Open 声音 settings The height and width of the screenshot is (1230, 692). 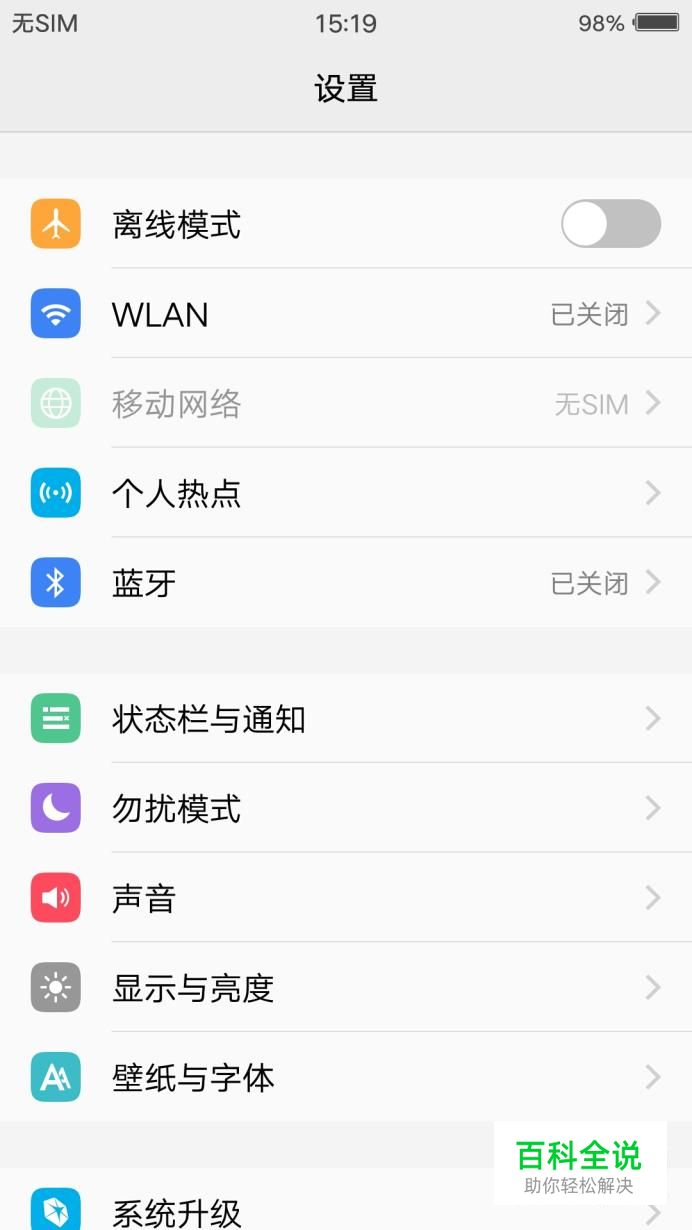pos(345,898)
